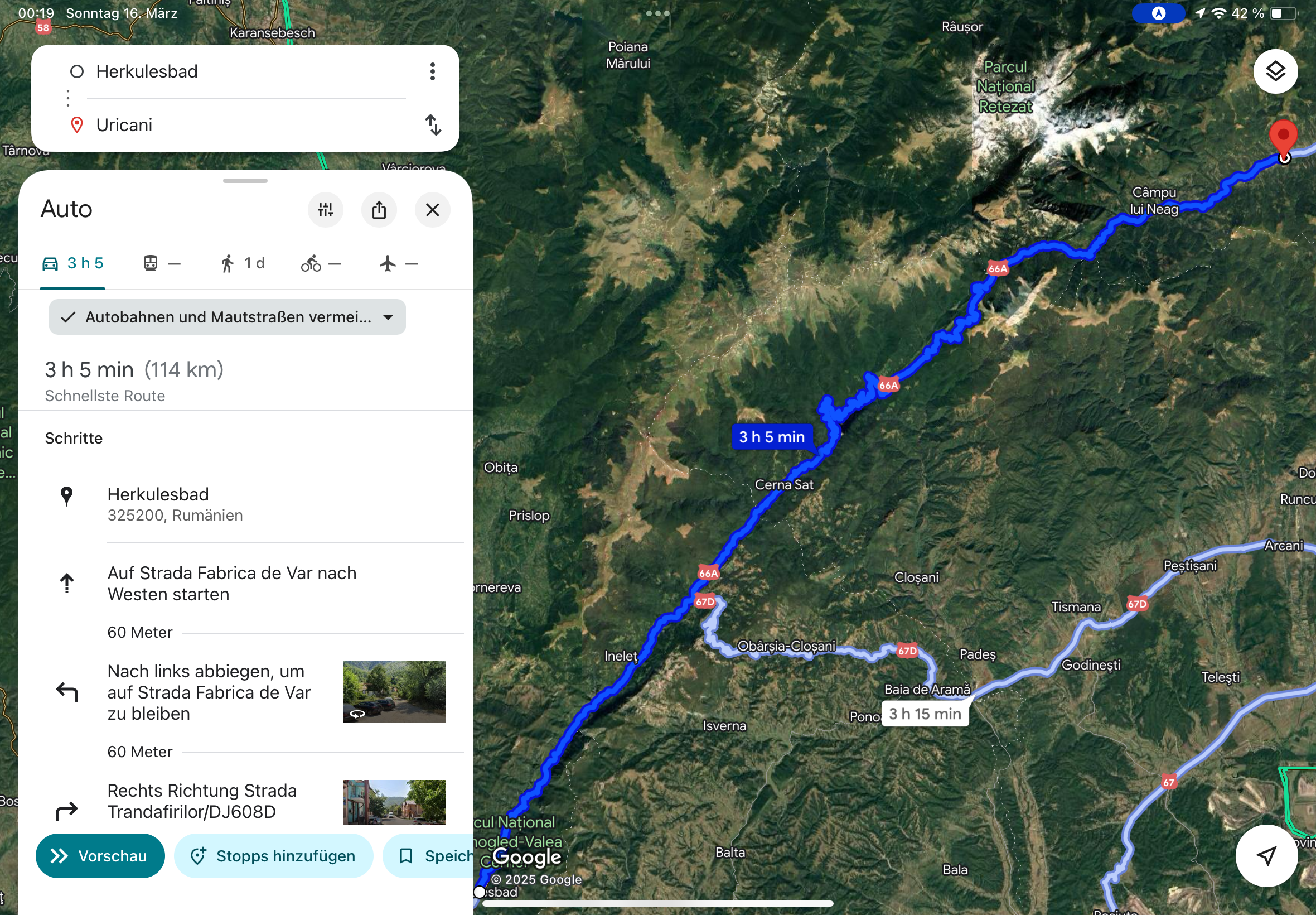
Task: Close the directions panel
Action: pyautogui.click(x=433, y=210)
